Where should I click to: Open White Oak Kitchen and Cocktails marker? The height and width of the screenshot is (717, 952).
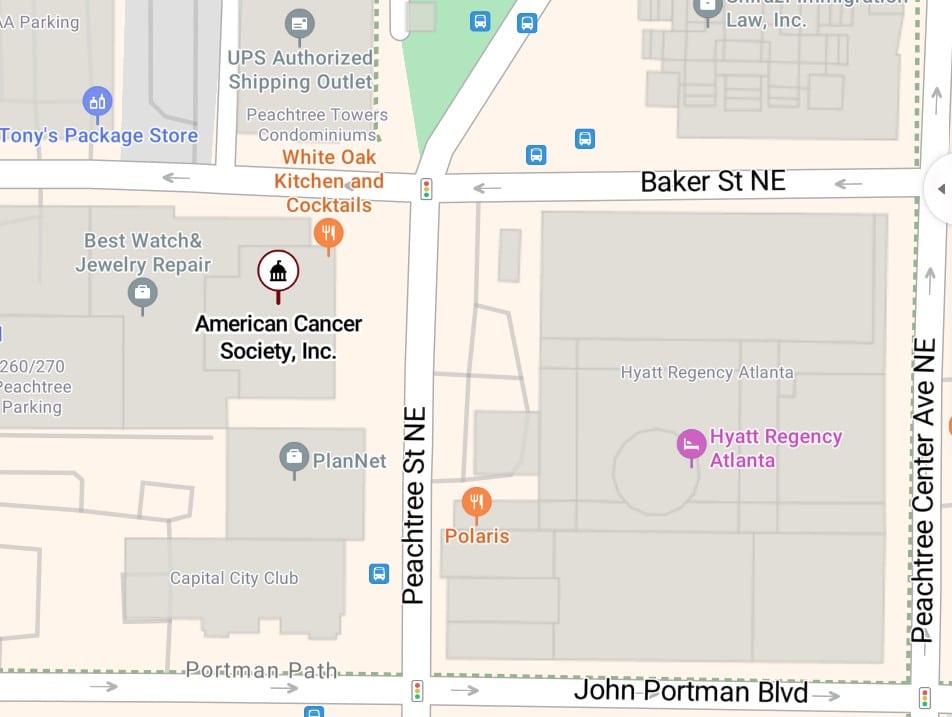pos(328,234)
